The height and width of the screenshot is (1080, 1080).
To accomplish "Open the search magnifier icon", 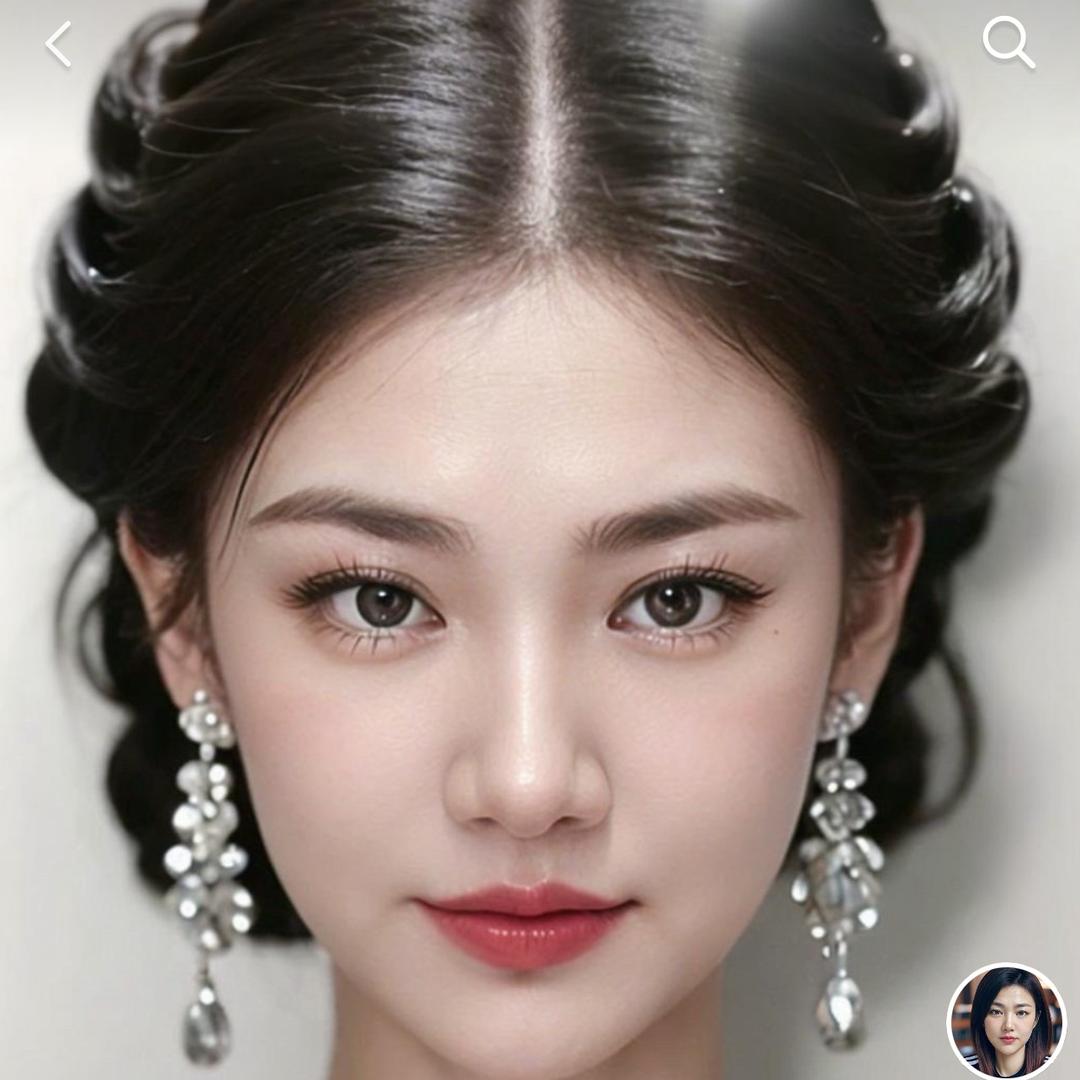I will coord(1007,42).
